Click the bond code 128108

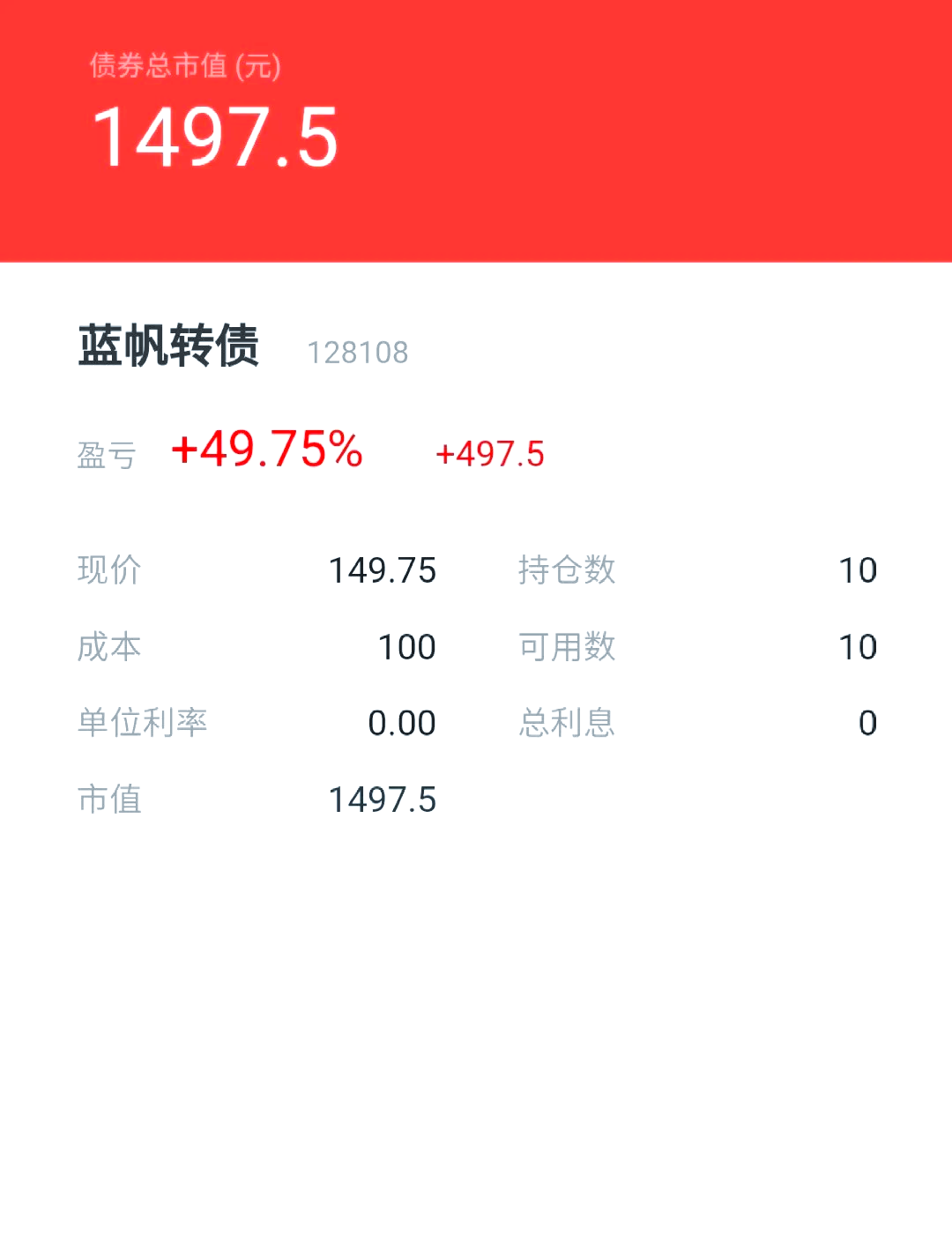coord(357,353)
